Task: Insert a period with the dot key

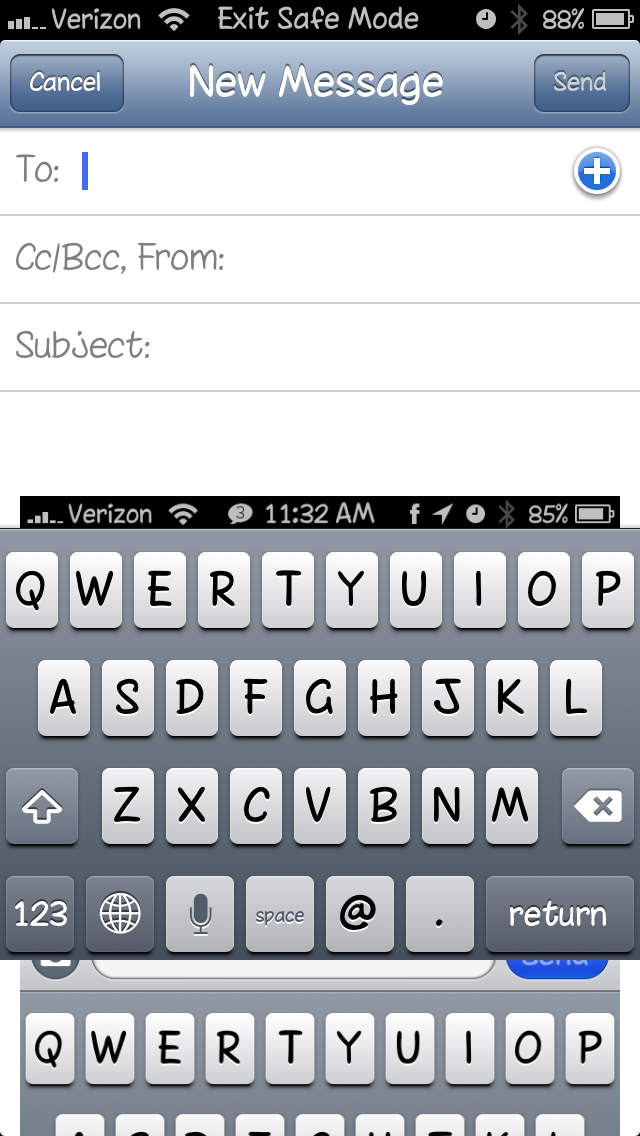Action: pyautogui.click(x=440, y=914)
